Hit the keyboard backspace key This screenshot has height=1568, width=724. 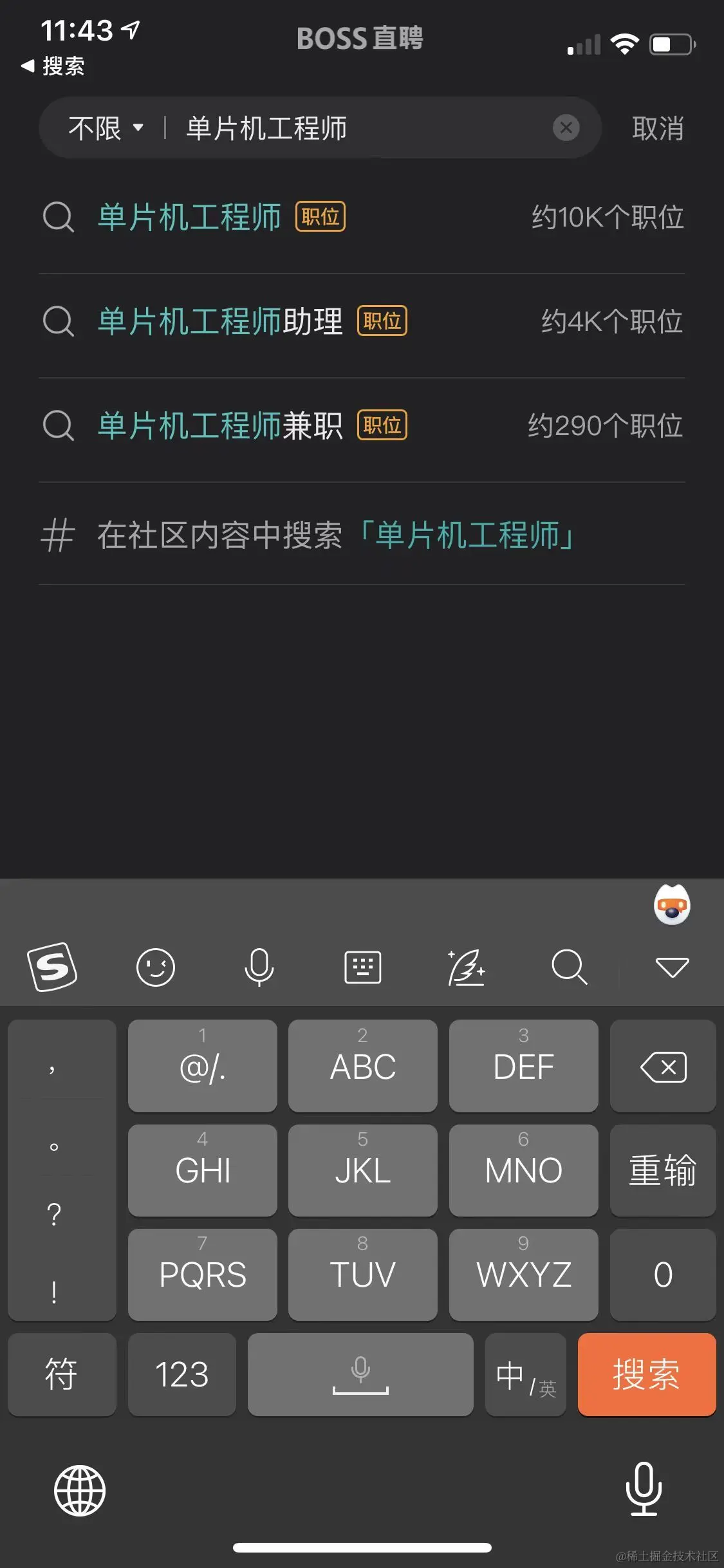click(663, 1067)
